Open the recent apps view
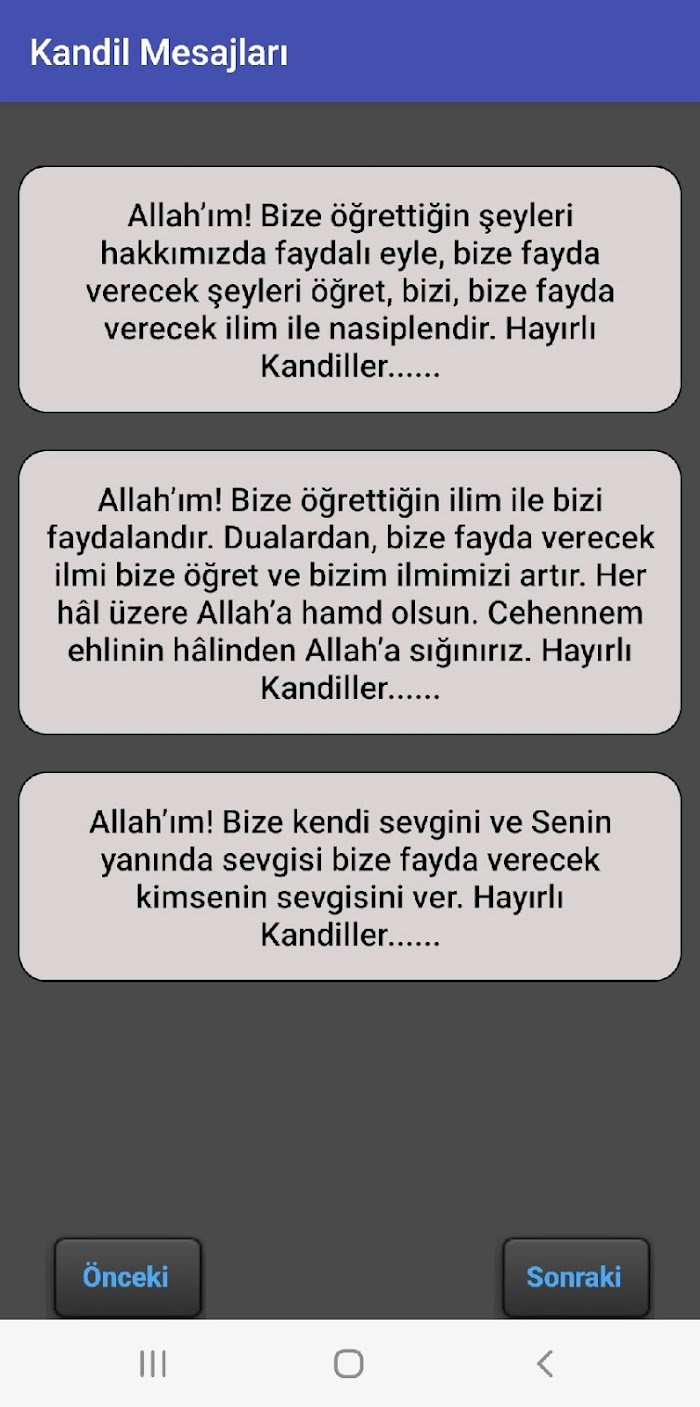This screenshot has height=1407, width=700. (x=153, y=1363)
